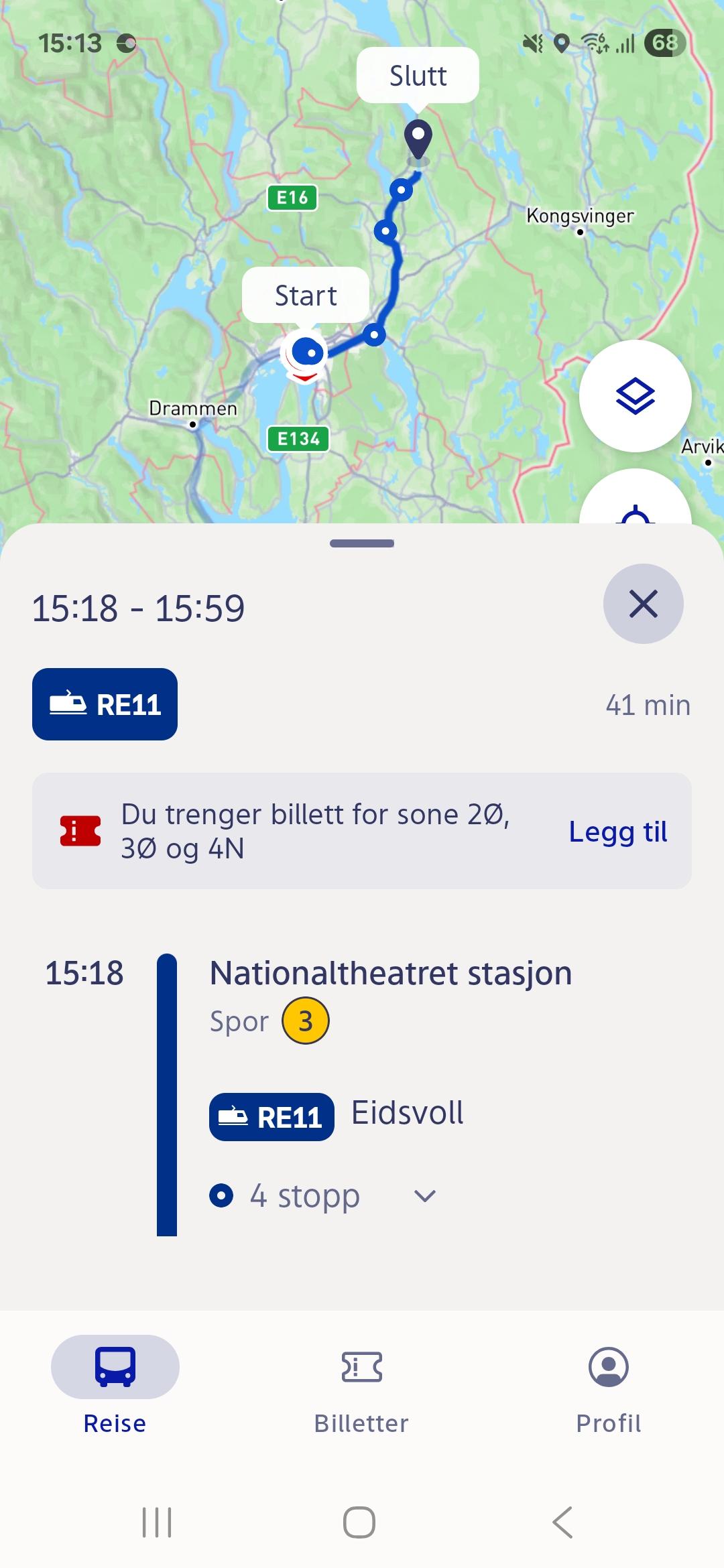Tap the Slutt destination pin on map
This screenshot has height=1568, width=724.
click(x=418, y=139)
